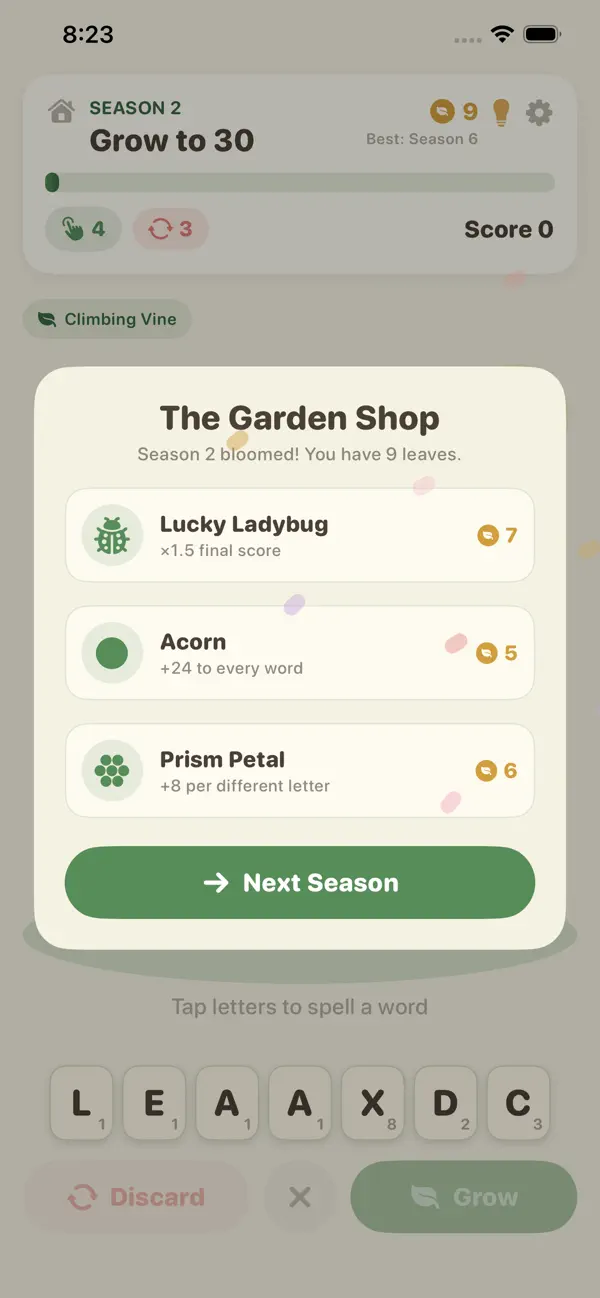The width and height of the screenshot is (600, 1298).
Task: Select the Prism Petal shop item
Action: click(300, 771)
